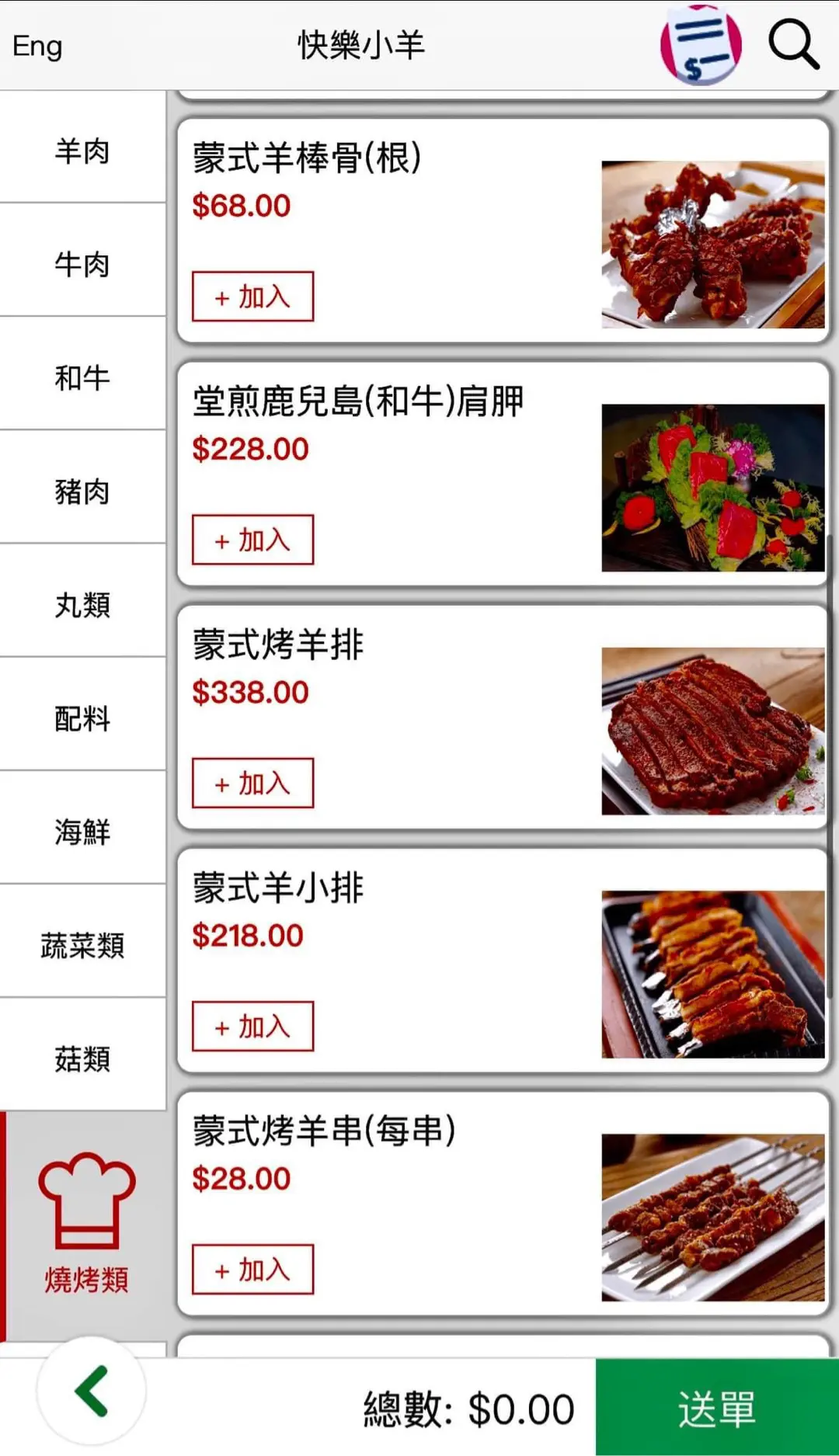
Task: Go back with the green arrow
Action: (x=92, y=1391)
